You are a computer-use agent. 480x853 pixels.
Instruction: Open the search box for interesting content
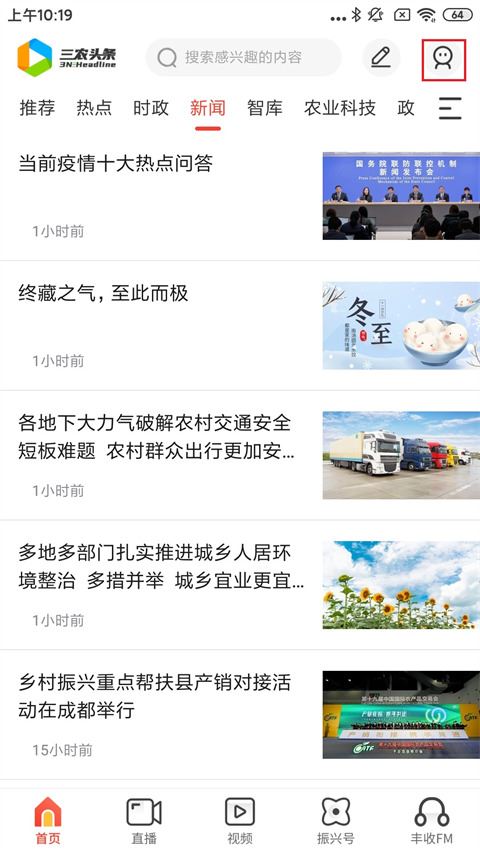click(243, 58)
